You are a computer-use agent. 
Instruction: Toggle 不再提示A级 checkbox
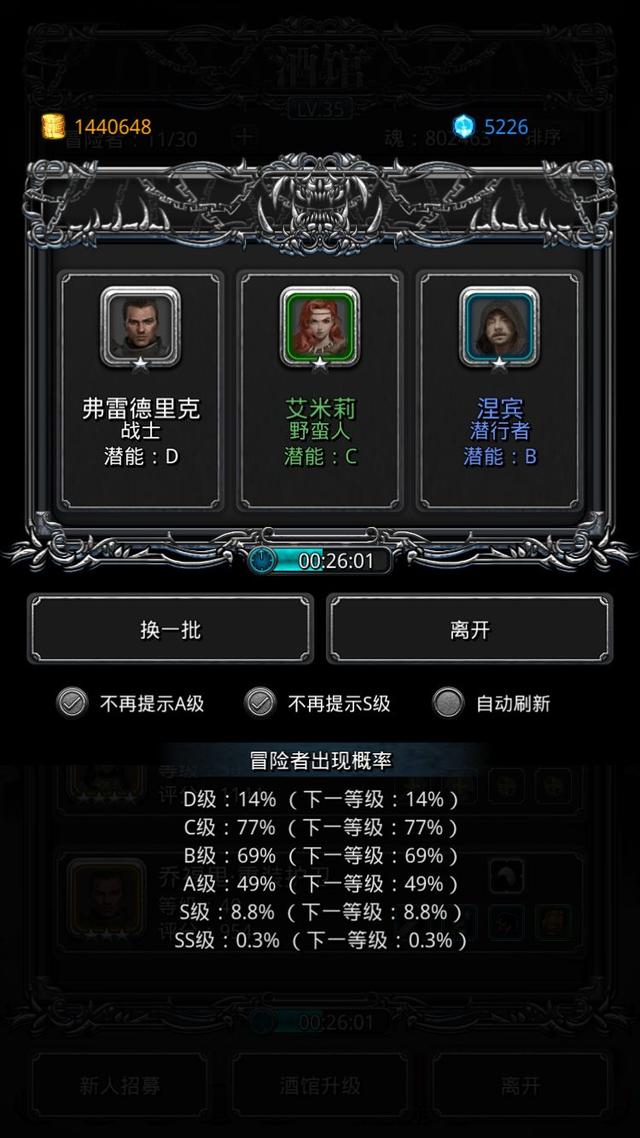click(x=72, y=703)
